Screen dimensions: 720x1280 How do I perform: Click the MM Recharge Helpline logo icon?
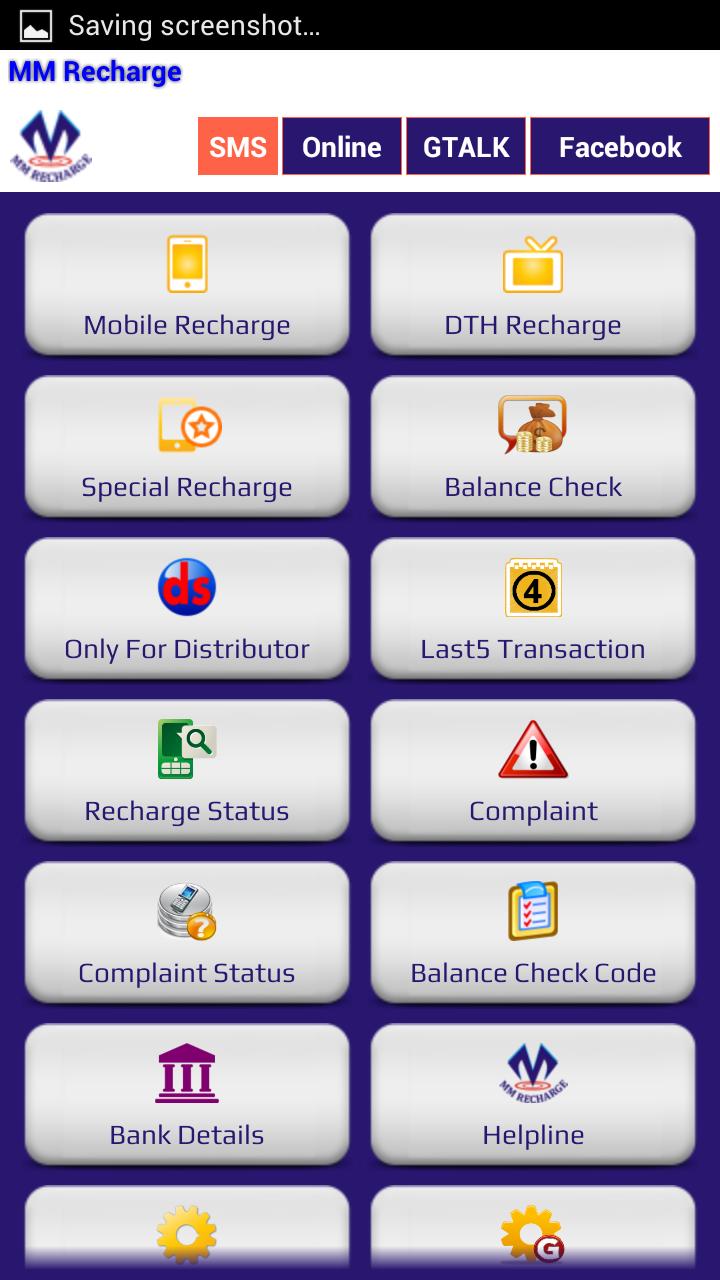532,1072
